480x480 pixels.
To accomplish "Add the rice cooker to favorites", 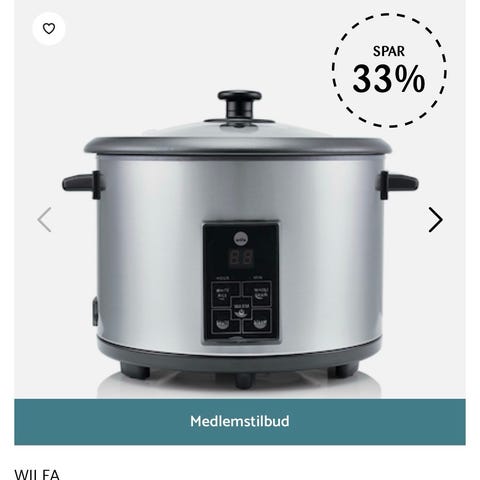I will [x=49, y=29].
